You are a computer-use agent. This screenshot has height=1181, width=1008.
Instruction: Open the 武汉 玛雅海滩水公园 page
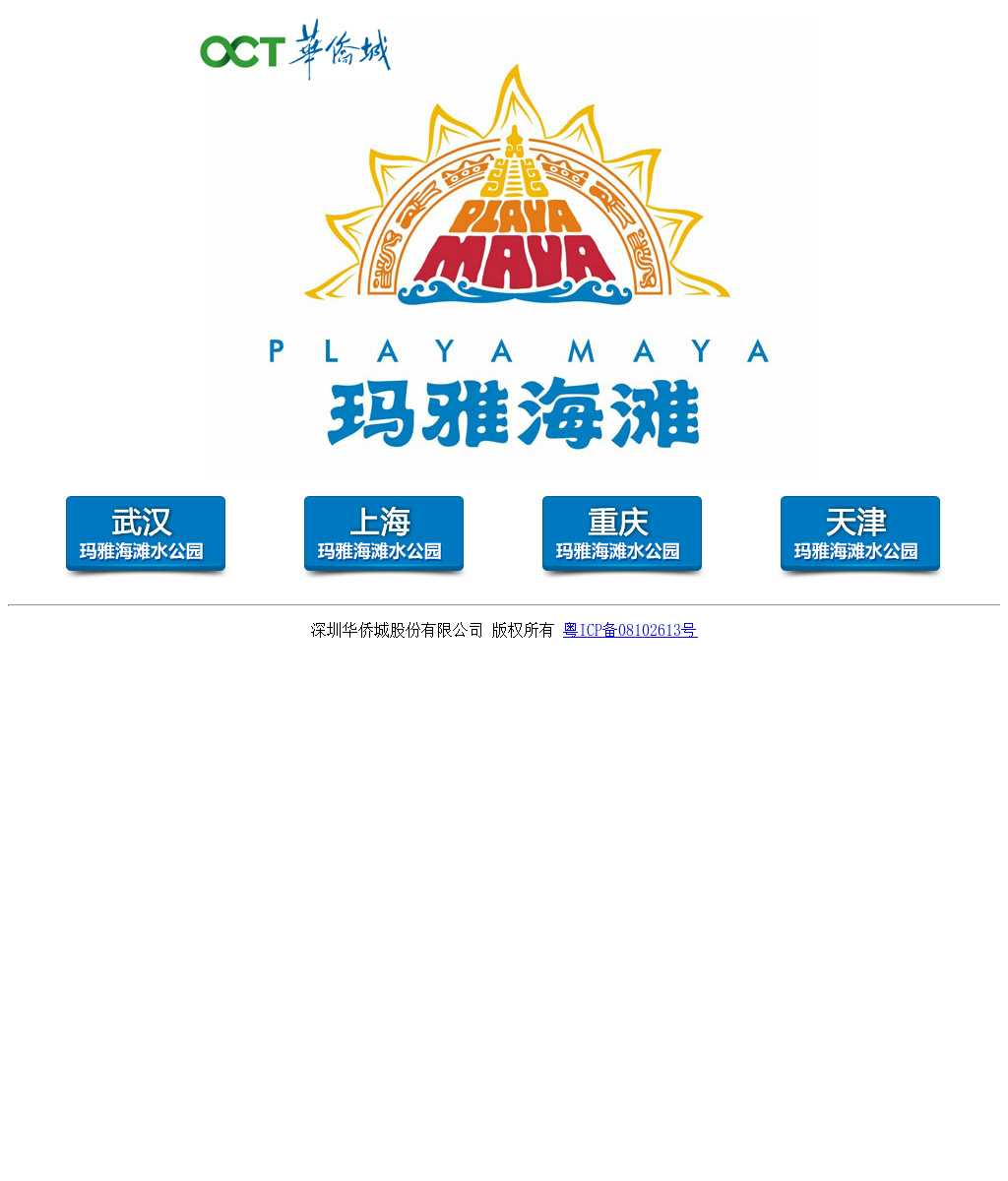click(x=146, y=534)
